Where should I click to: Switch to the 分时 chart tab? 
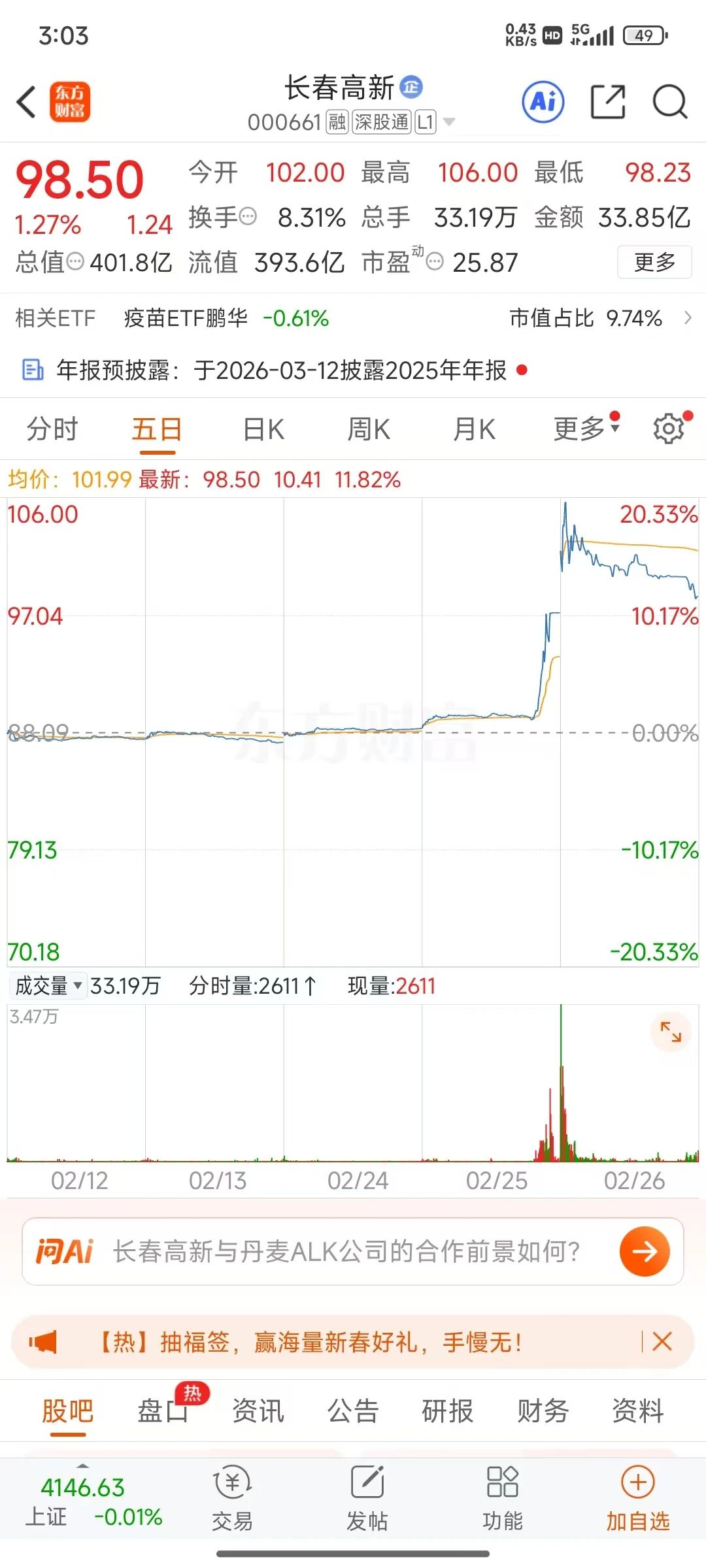coord(52,430)
